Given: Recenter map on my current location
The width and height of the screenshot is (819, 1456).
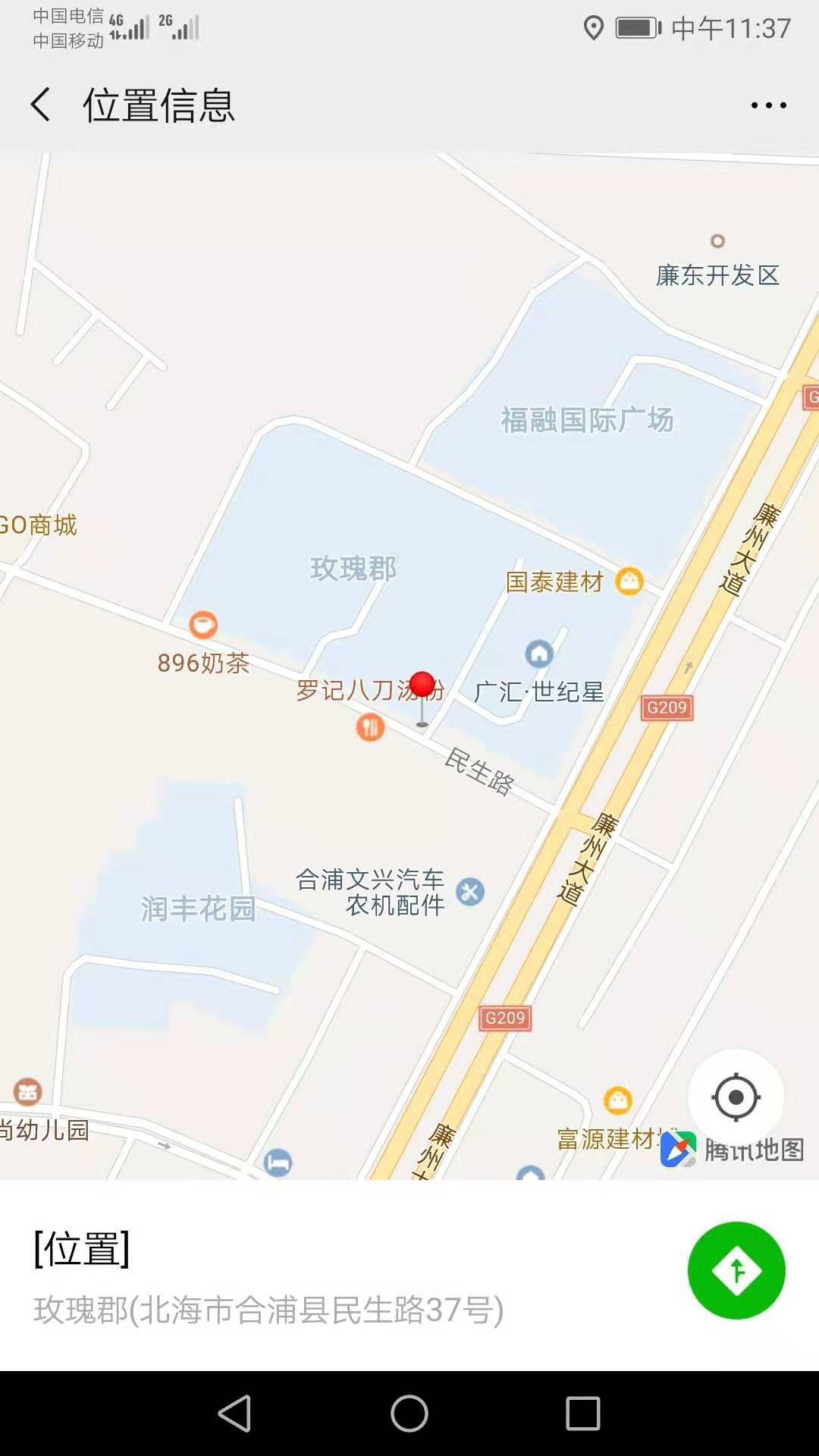Looking at the screenshot, I should pos(736,1097).
